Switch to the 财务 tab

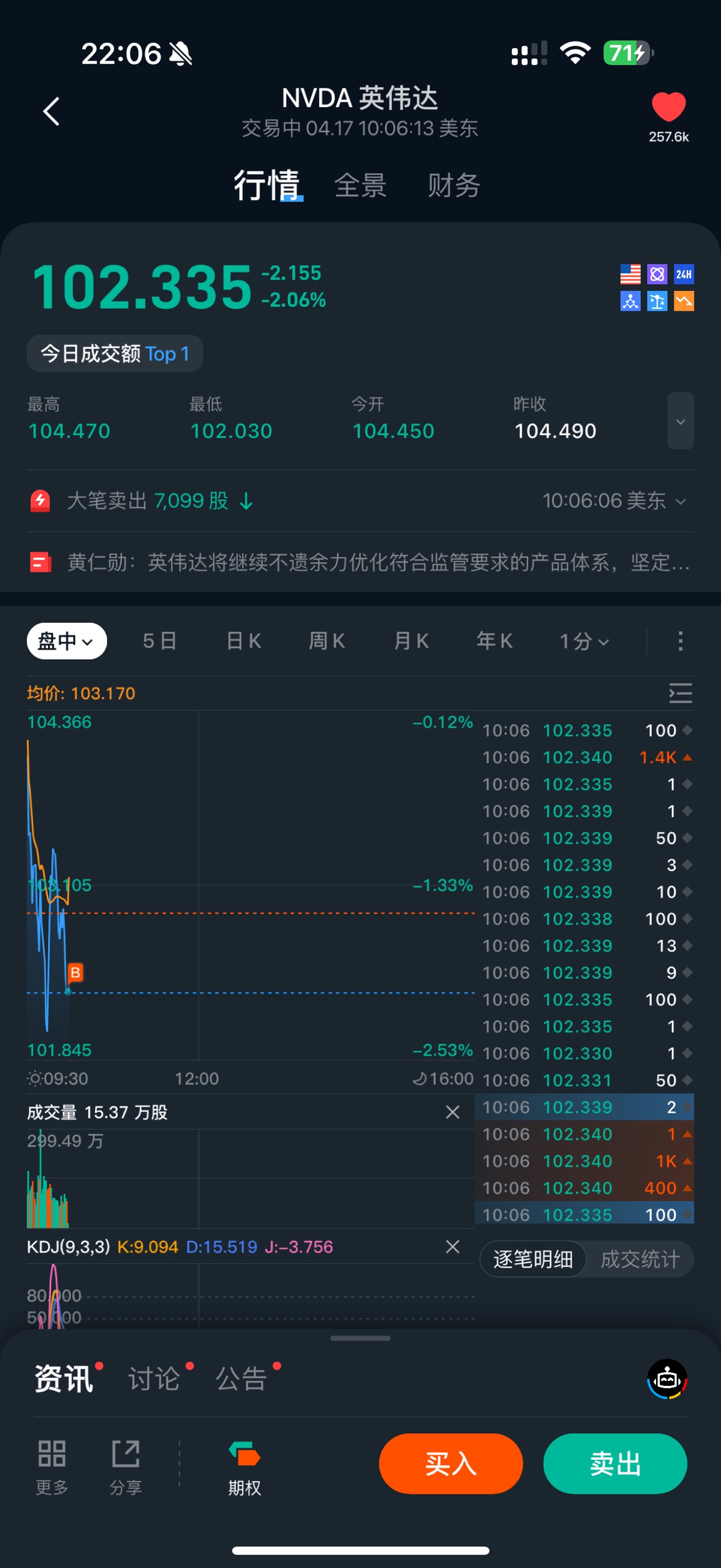click(453, 185)
